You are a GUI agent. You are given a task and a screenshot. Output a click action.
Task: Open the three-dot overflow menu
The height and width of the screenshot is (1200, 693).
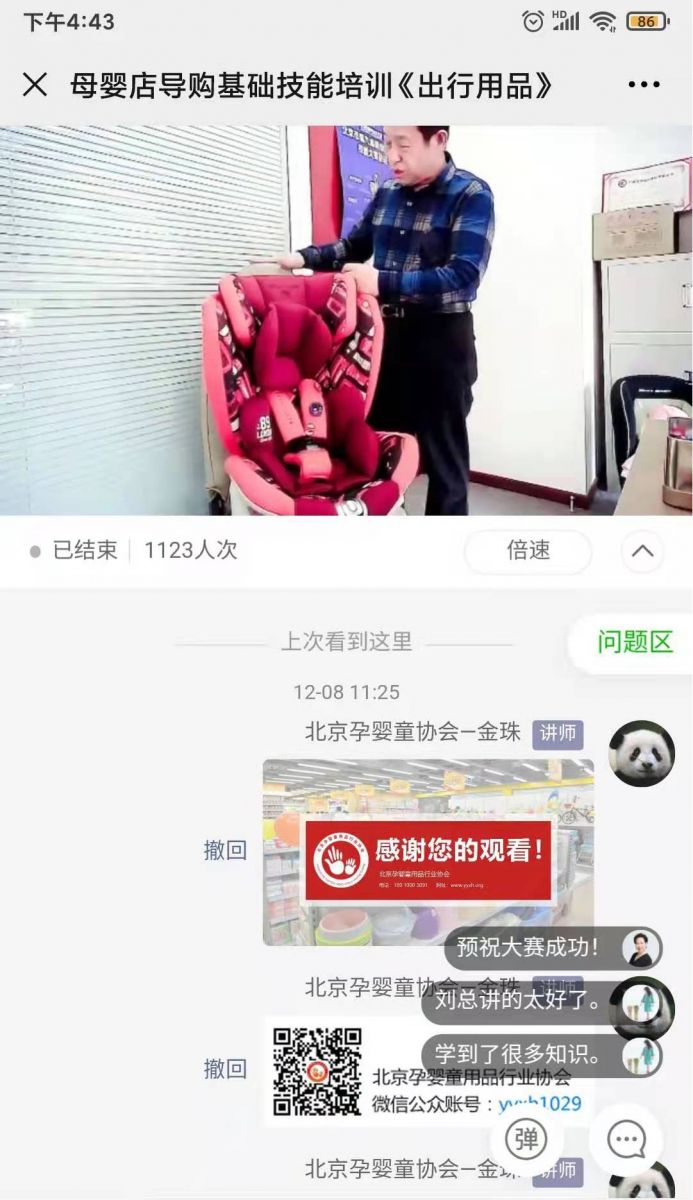[x=644, y=85]
